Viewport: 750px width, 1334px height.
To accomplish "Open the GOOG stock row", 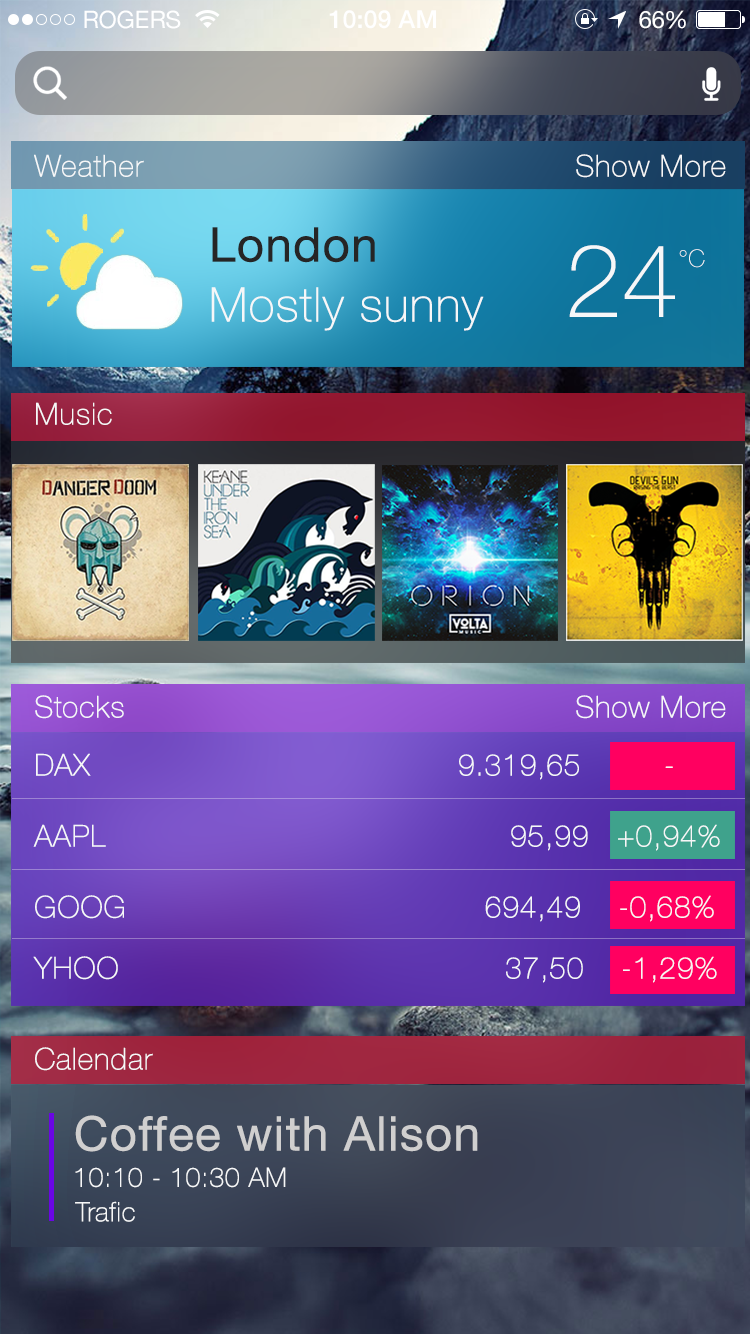I will pyautogui.click(x=300, y=907).
